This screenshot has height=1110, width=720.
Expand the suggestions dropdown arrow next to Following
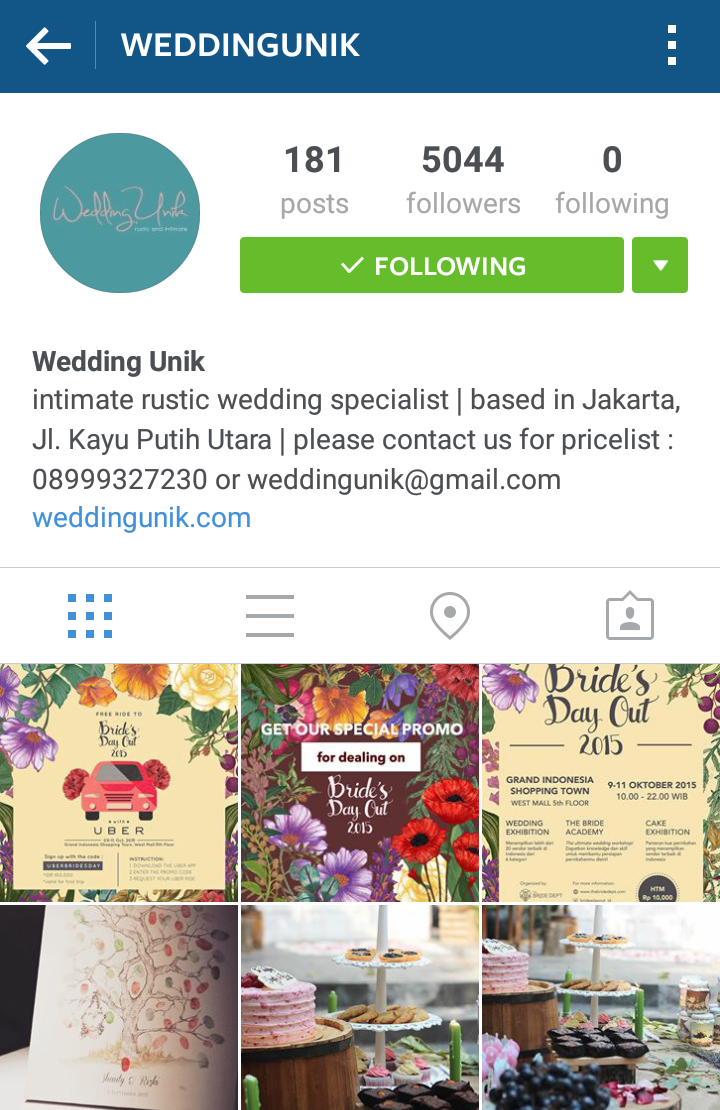tap(660, 265)
